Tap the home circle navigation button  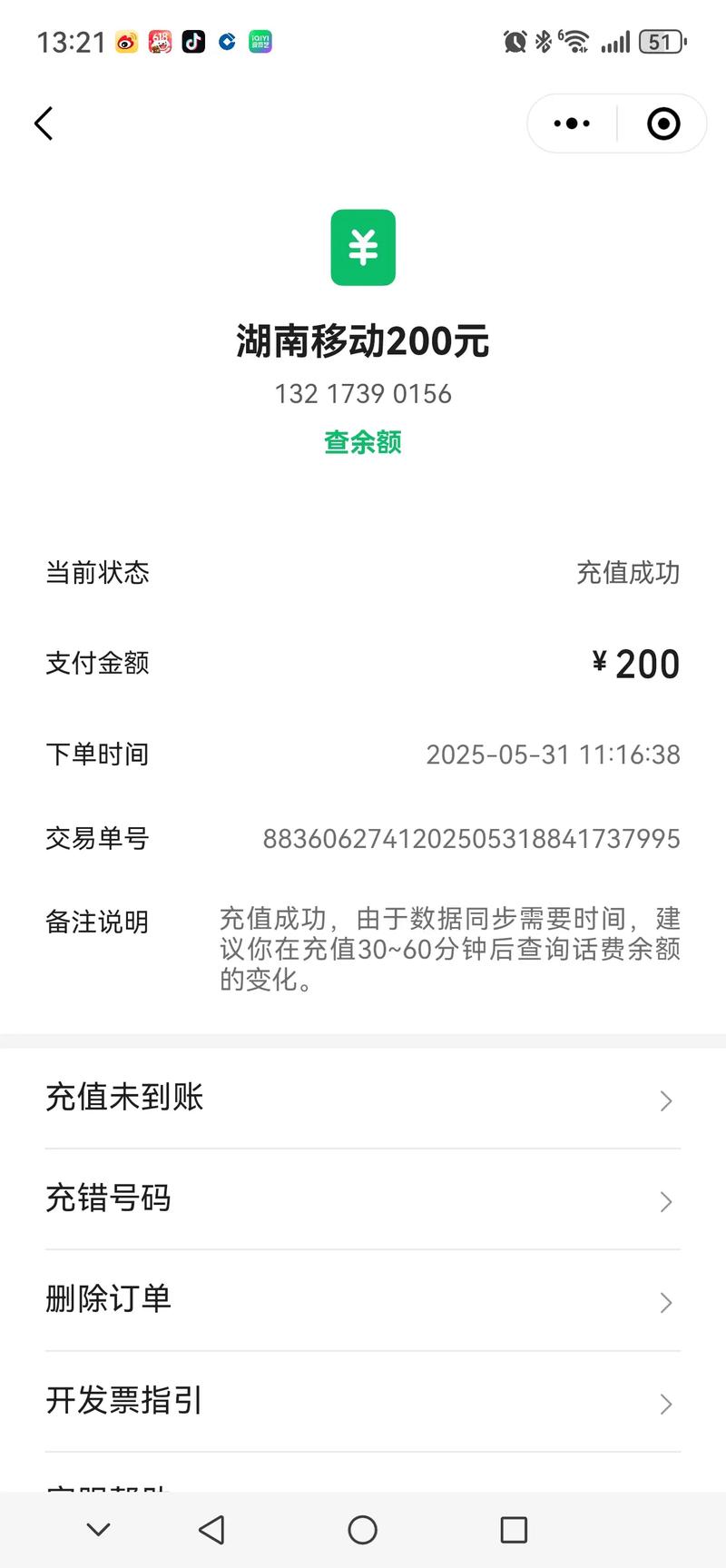pyautogui.click(x=362, y=1529)
